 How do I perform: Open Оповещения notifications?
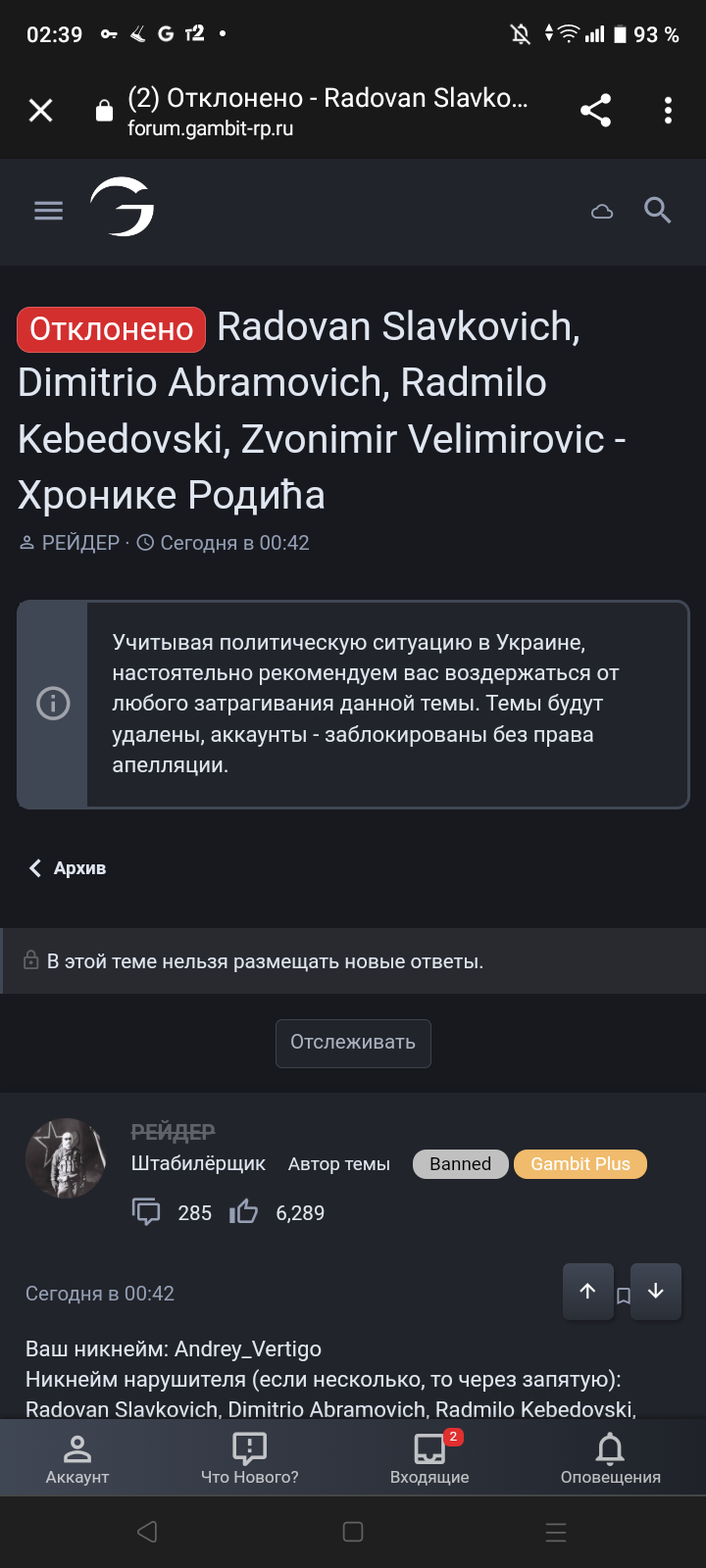pos(610,1458)
